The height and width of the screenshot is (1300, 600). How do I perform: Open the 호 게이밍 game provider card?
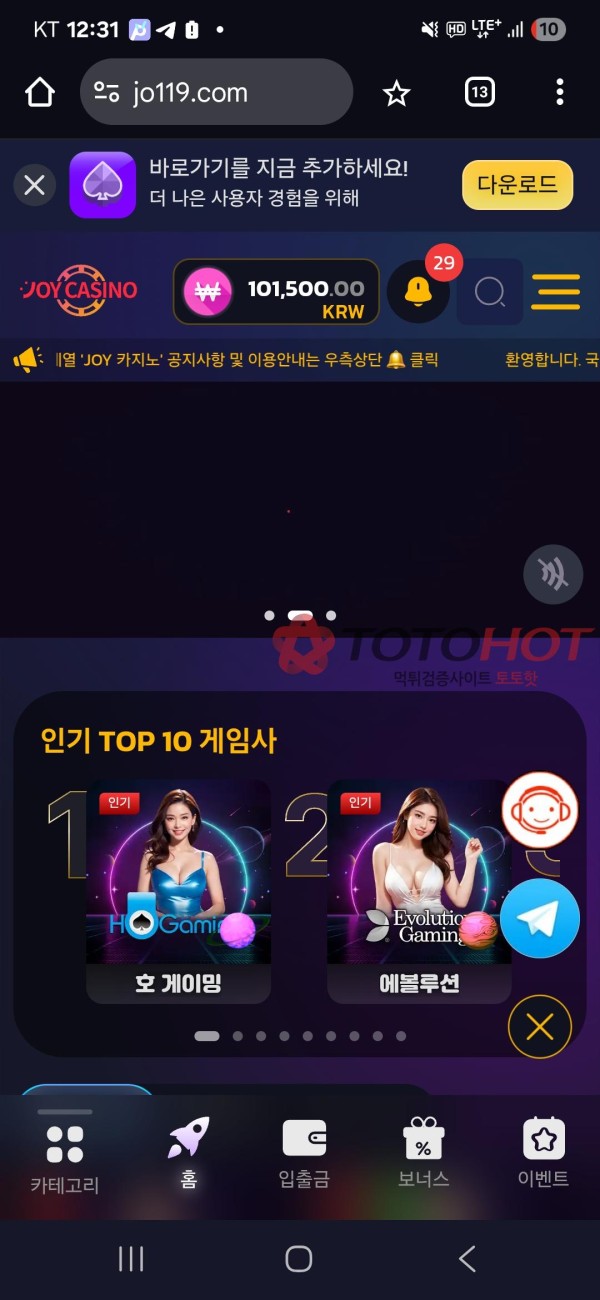pos(178,890)
